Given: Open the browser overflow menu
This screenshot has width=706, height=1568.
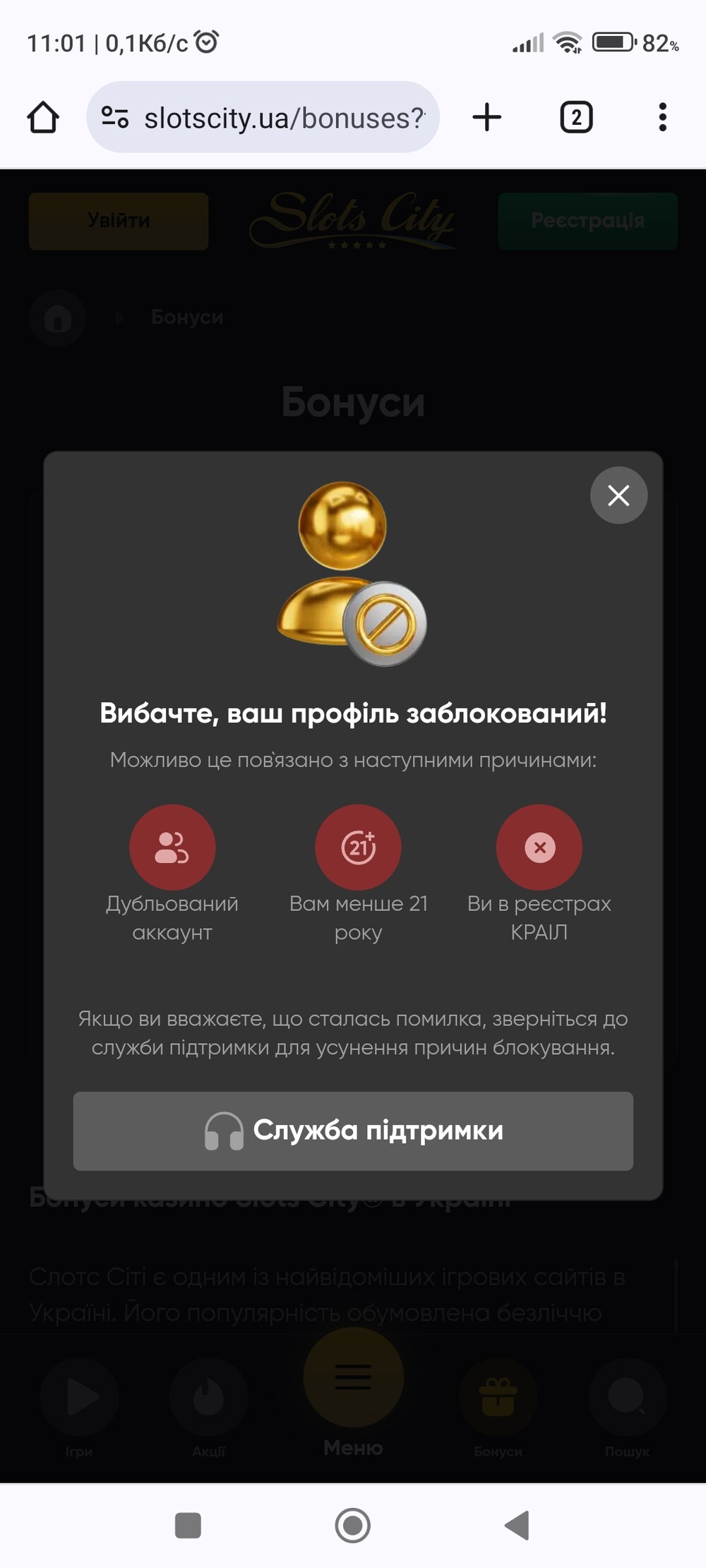Looking at the screenshot, I should pos(662,117).
